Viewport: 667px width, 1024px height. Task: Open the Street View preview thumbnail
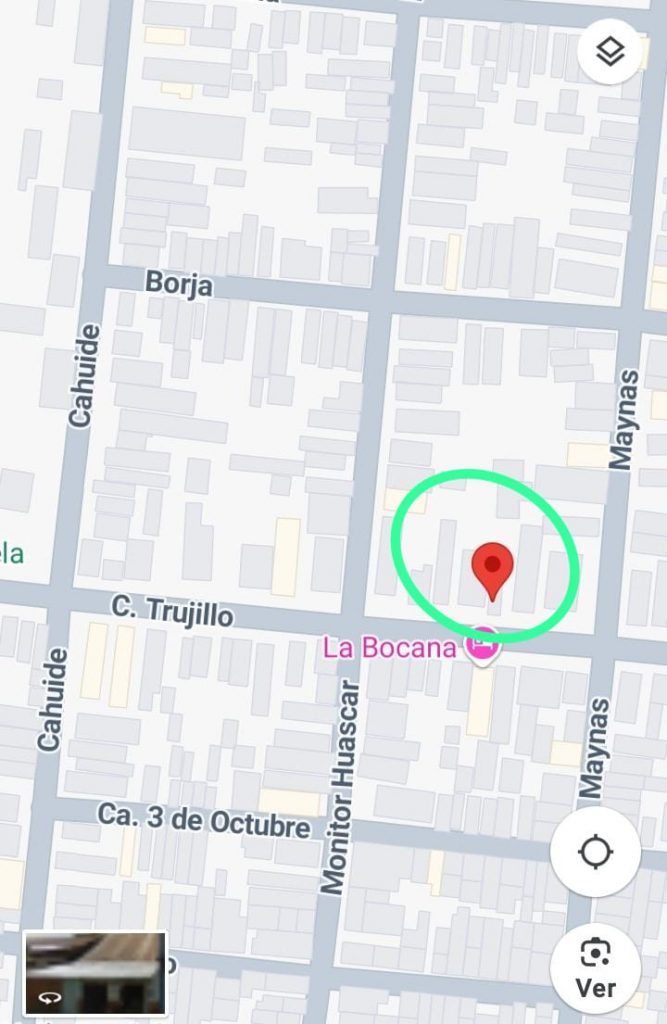pos(95,974)
